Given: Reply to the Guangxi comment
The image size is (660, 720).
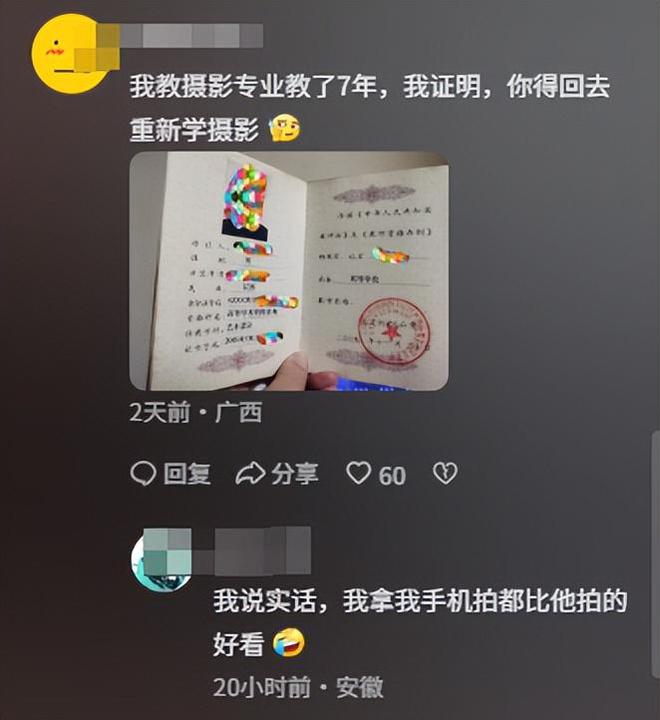Looking at the screenshot, I should [171, 473].
